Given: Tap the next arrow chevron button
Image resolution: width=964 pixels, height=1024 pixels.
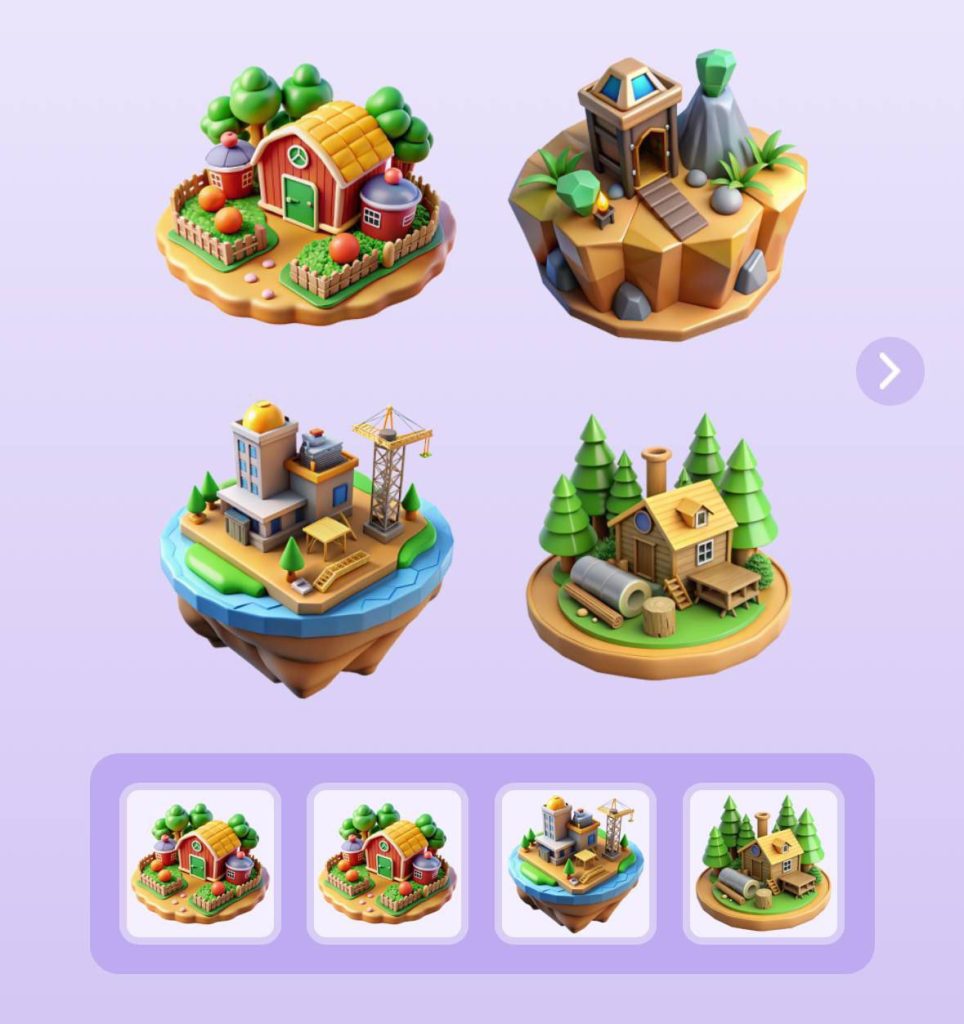Looking at the screenshot, I should point(889,371).
